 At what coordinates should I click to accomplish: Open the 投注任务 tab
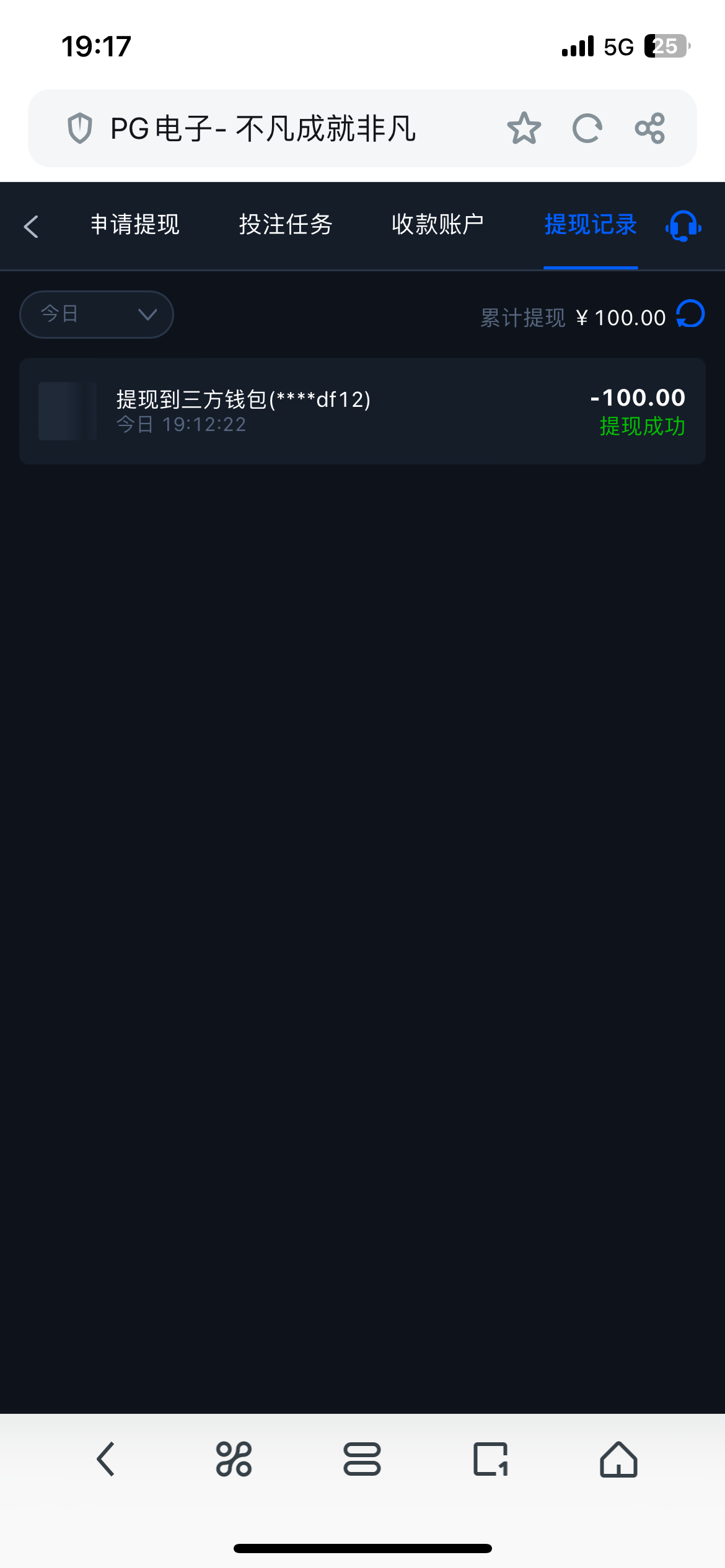tap(286, 224)
